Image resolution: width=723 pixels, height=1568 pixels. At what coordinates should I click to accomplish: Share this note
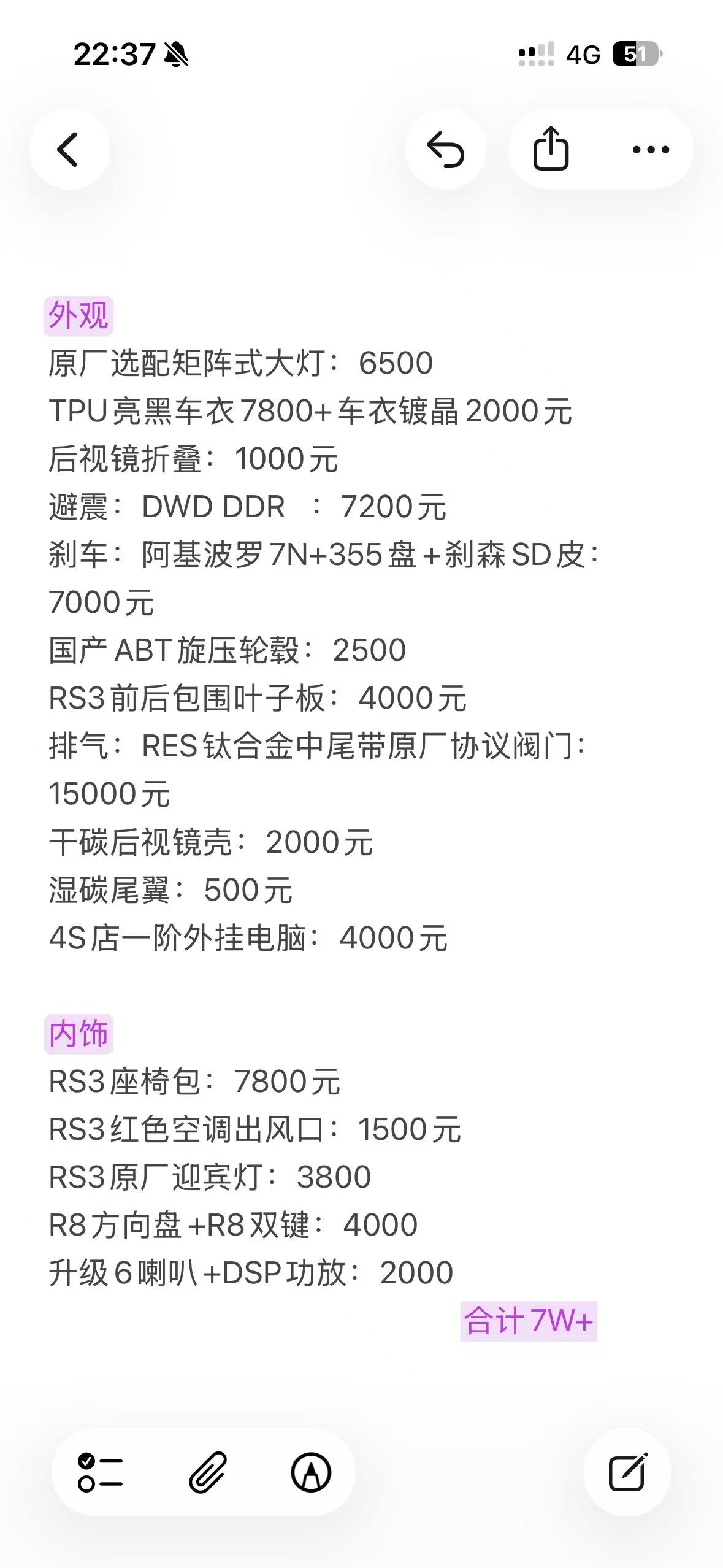(551, 149)
